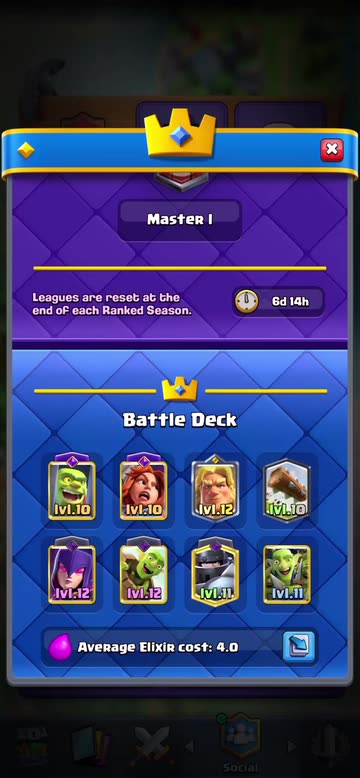Select the Log level 10 card
Screen dimensions: 360x778
(x=287, y=490)
